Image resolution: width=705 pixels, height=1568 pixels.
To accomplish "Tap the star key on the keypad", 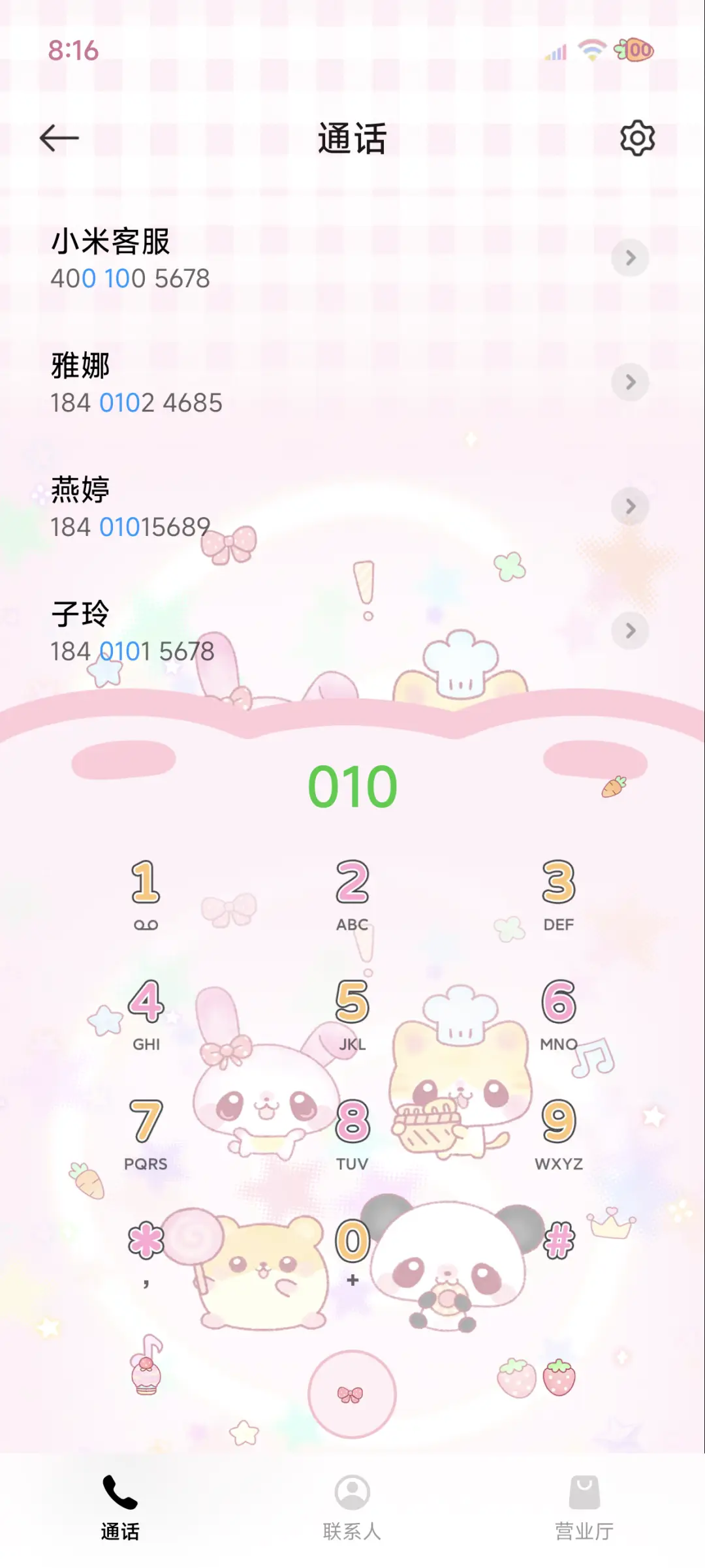I will pos(147,1242).
